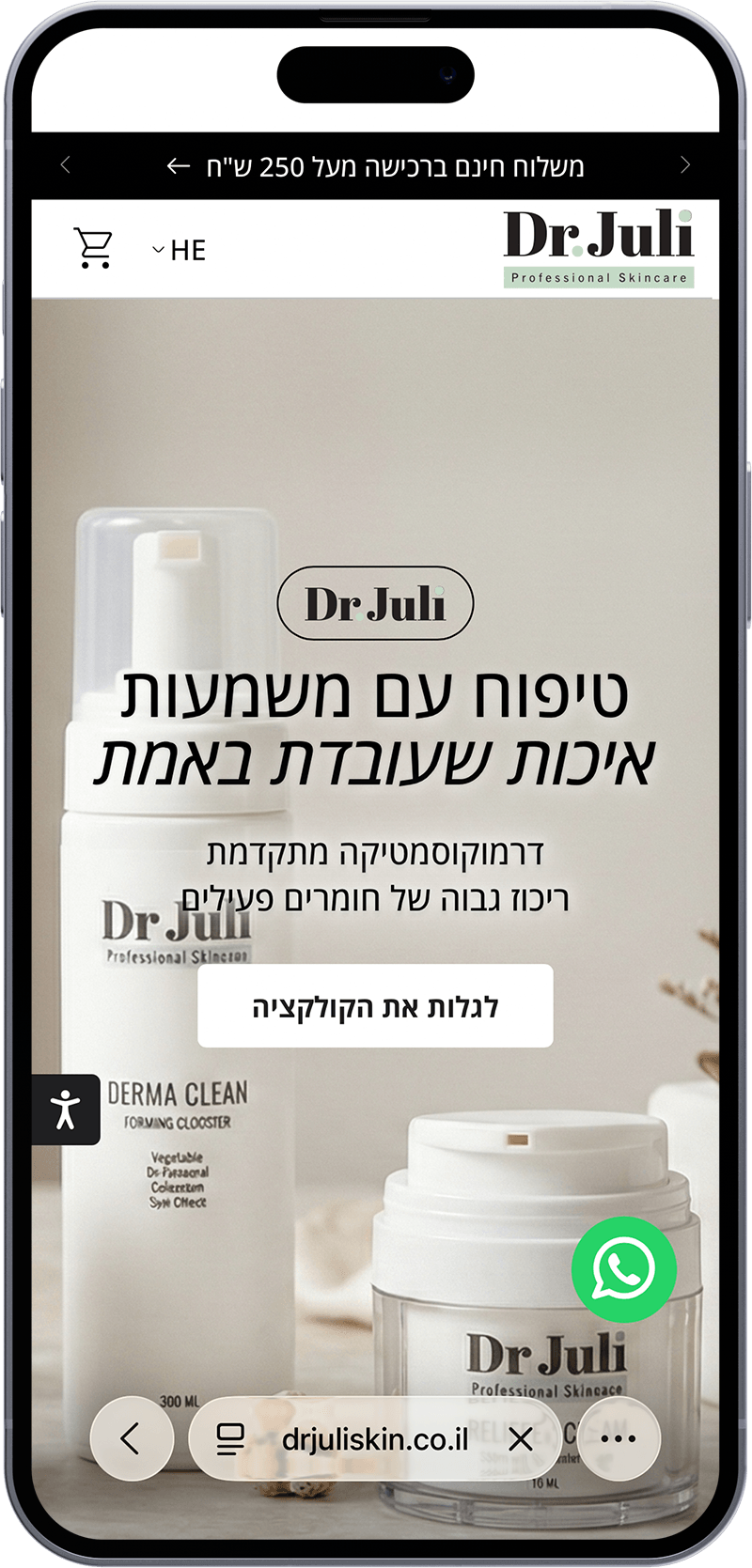Open the accessibility menu
This screenshot has width=752, height=1568.
pos(65,1110)
